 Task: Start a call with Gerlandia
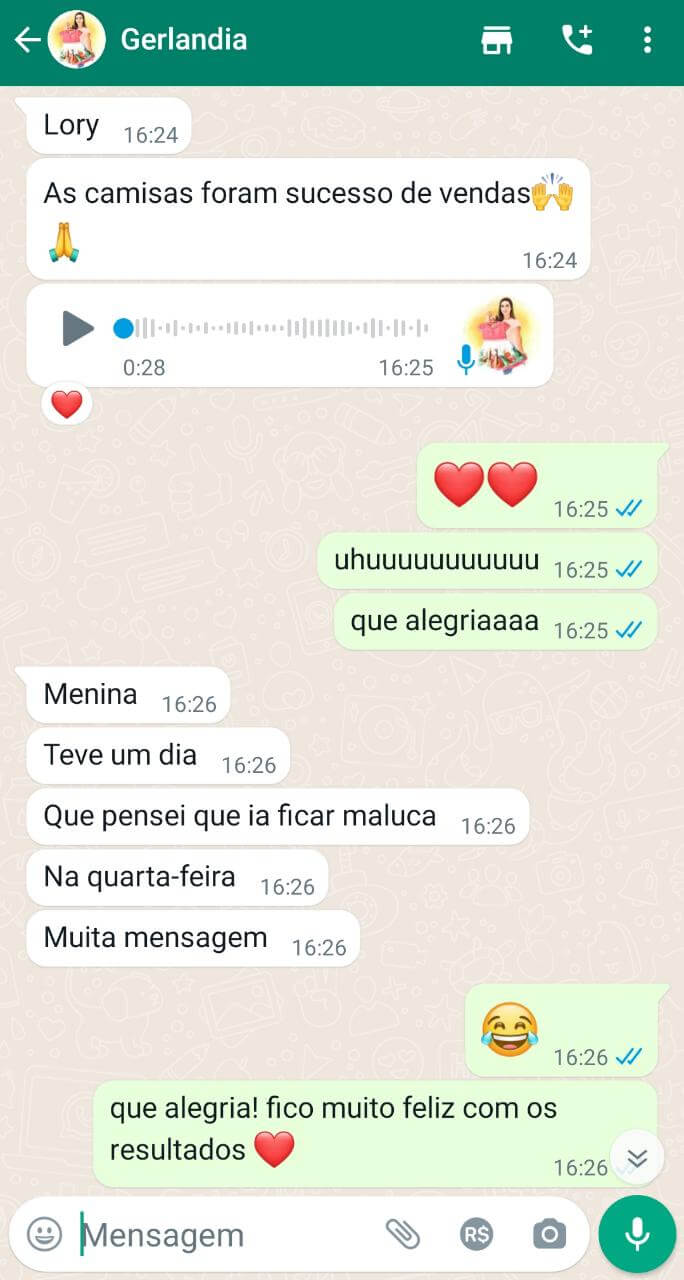pyautogui.click(x=577, y=40)
